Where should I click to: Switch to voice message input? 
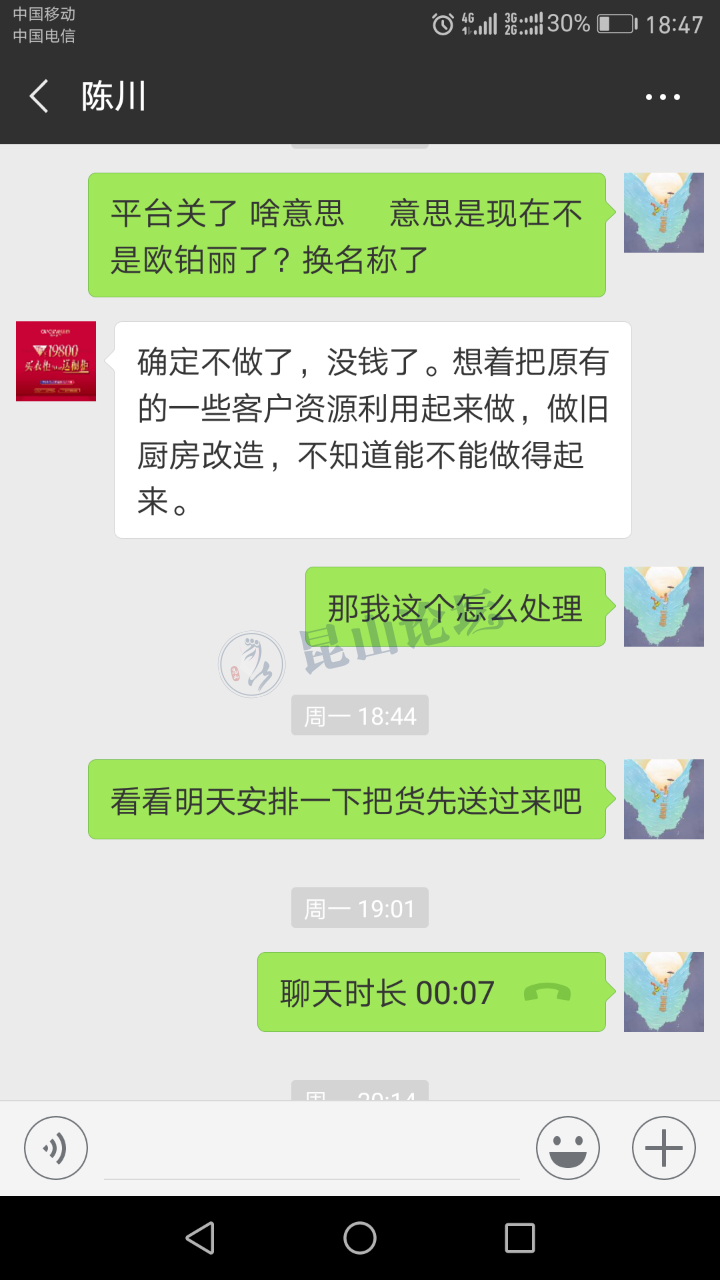coord(56,1148)
